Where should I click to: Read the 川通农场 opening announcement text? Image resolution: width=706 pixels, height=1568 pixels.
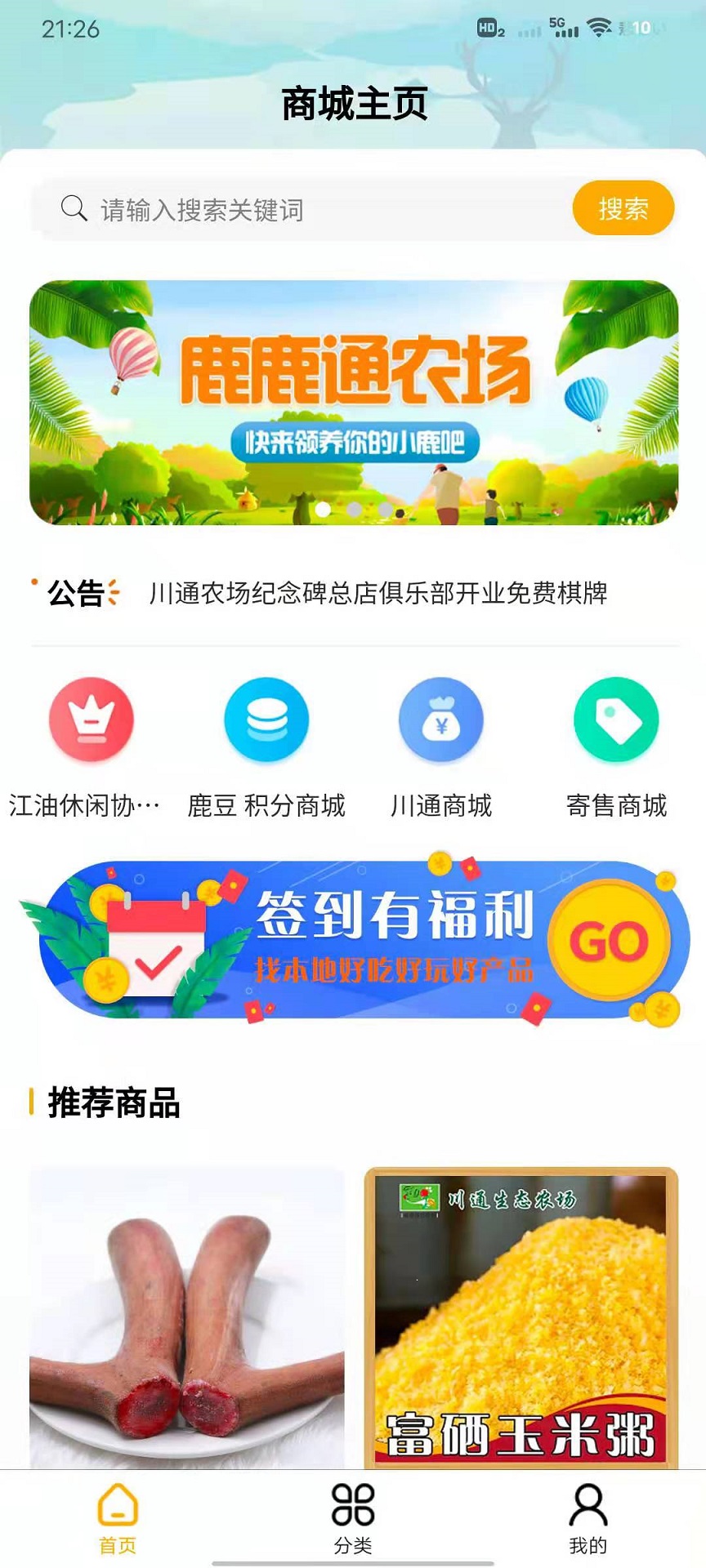(376, 591)
